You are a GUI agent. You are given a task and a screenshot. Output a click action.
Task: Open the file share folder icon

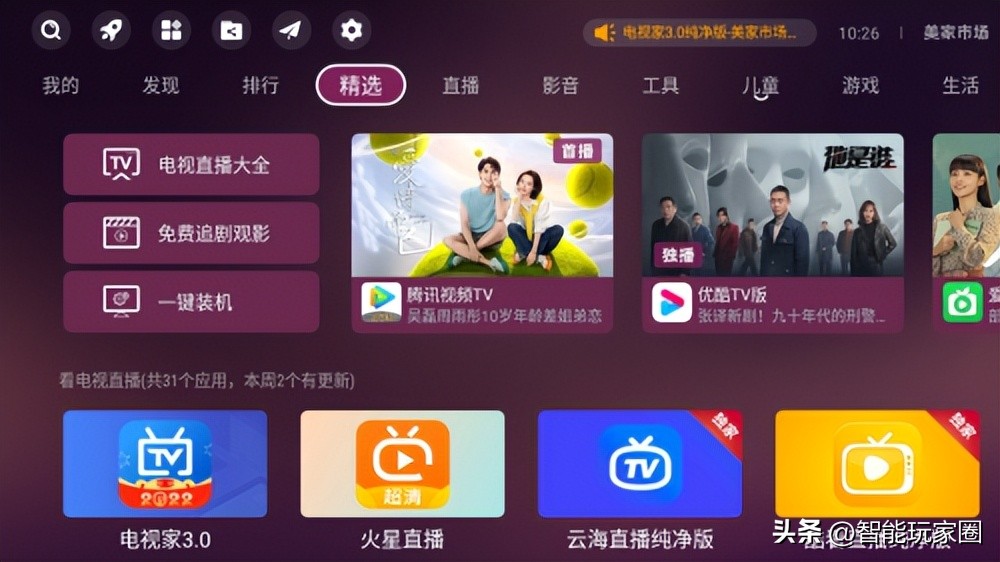tap(231, 30)
